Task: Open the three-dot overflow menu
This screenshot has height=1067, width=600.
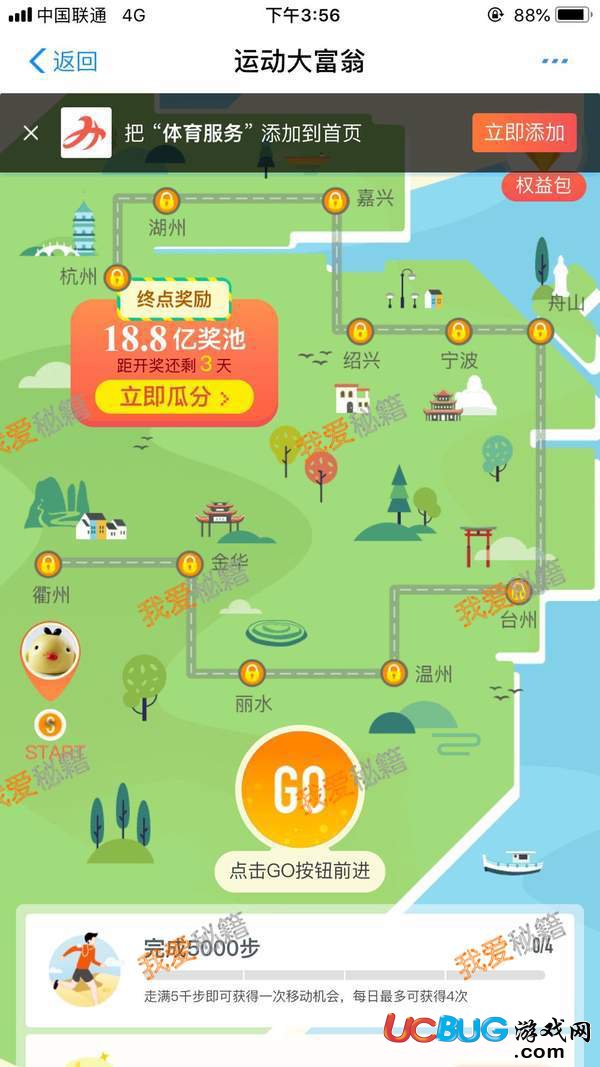Action: (x=554, y=62)
